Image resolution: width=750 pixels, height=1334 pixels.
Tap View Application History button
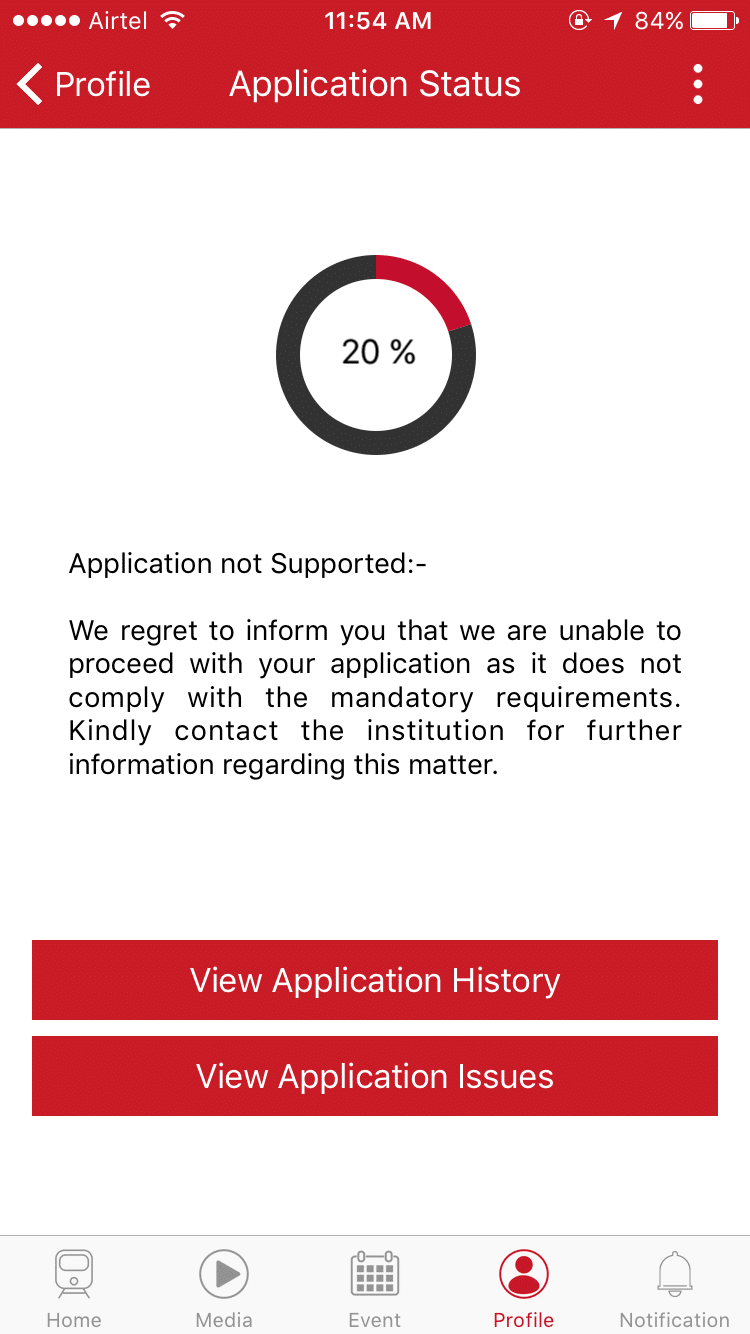pyautogui.click(x=375, y=980)
